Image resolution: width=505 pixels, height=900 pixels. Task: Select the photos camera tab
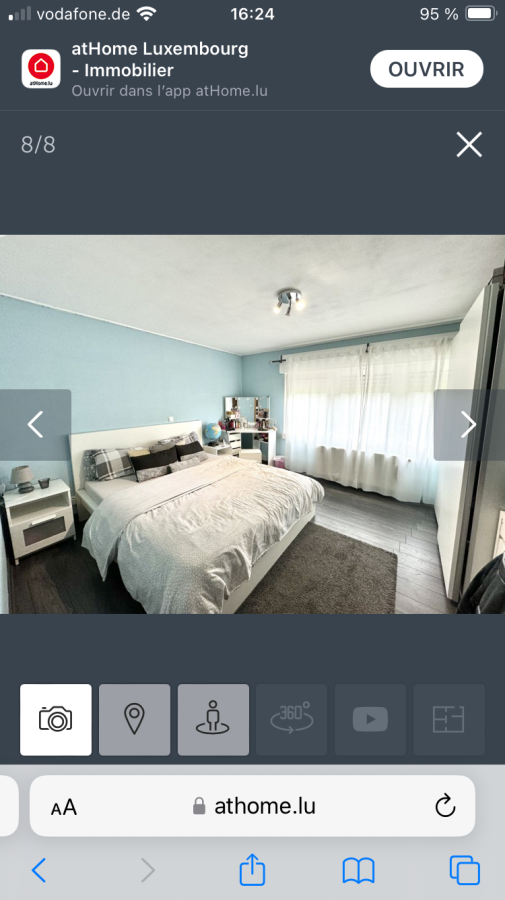pos(56,719)
